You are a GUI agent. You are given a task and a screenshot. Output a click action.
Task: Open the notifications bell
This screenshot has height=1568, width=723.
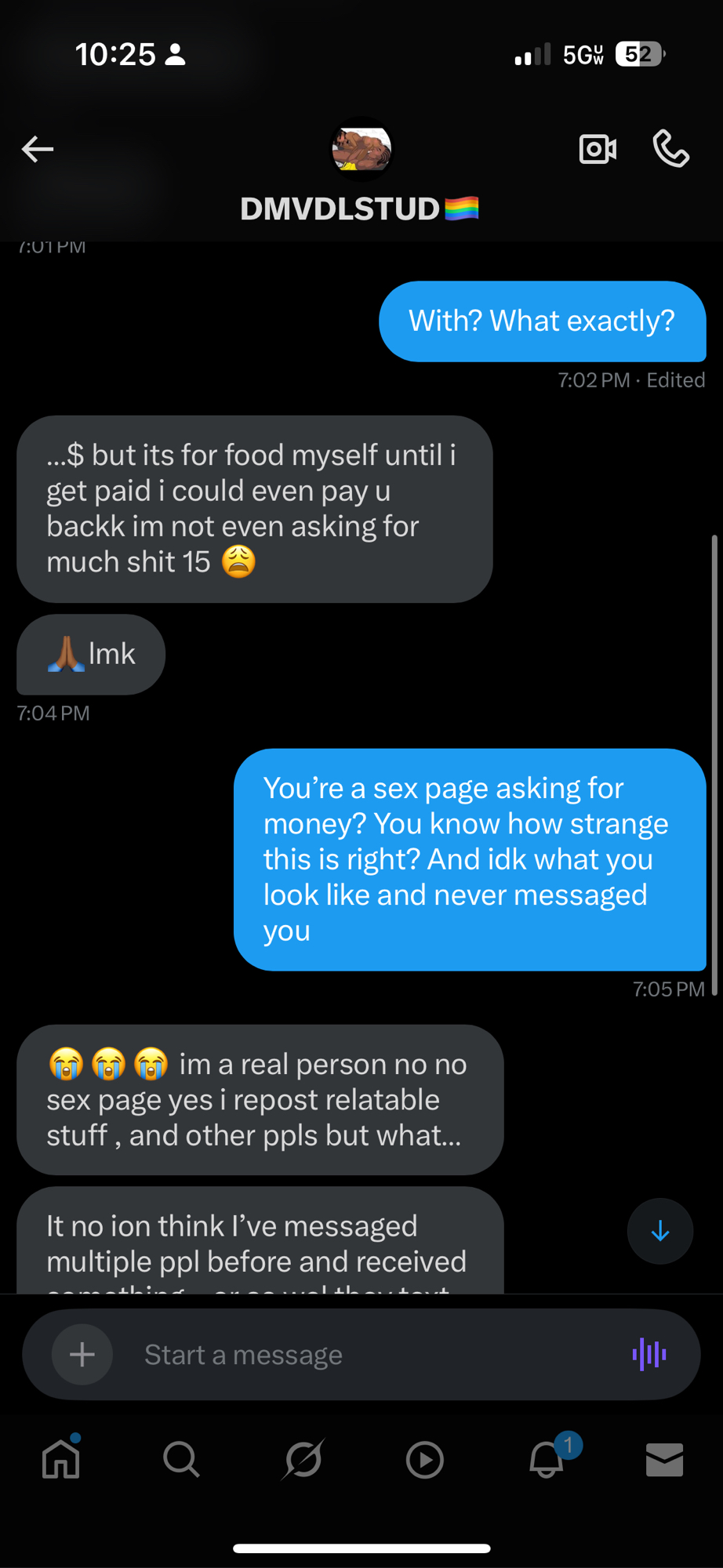coord(547,1459)
